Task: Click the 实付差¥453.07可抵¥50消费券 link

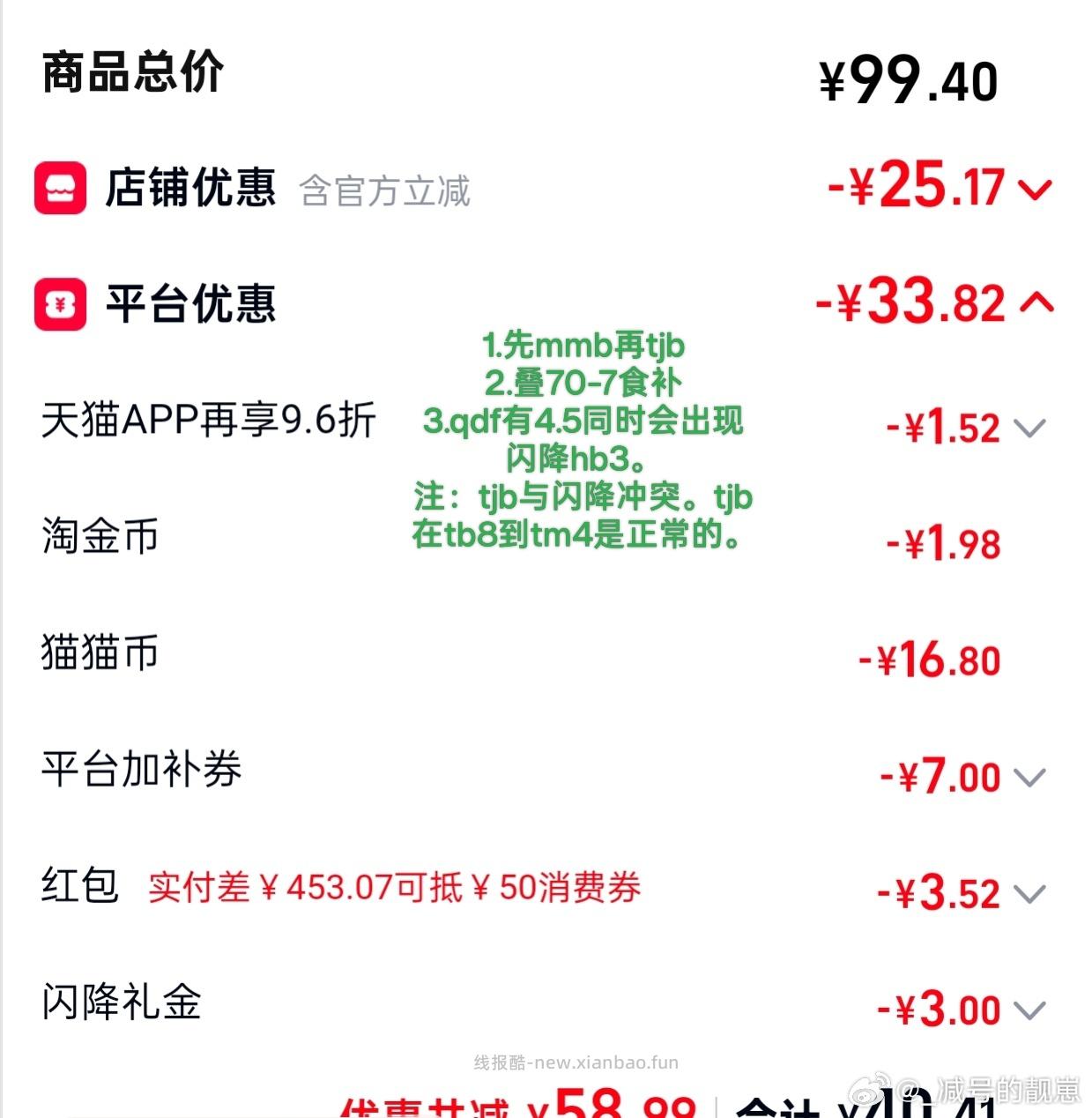Action: point(395,891)
